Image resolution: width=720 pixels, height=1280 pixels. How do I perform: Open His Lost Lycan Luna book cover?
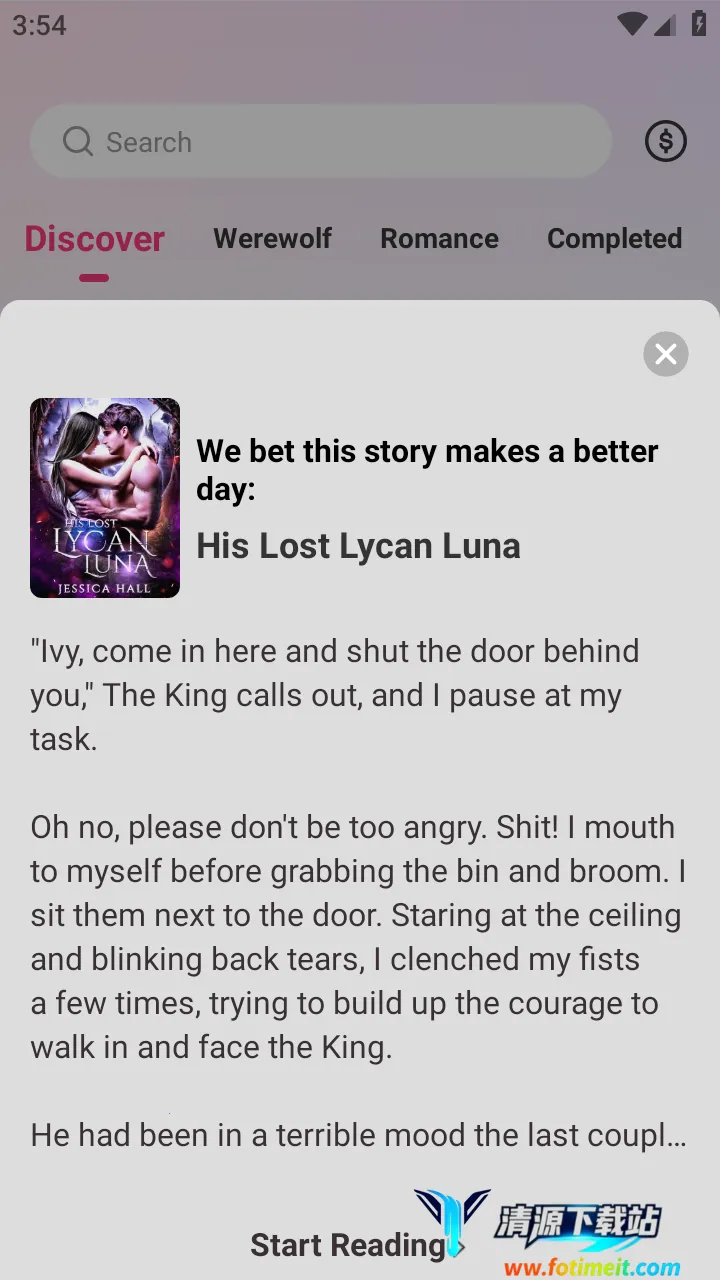[105, 498]
